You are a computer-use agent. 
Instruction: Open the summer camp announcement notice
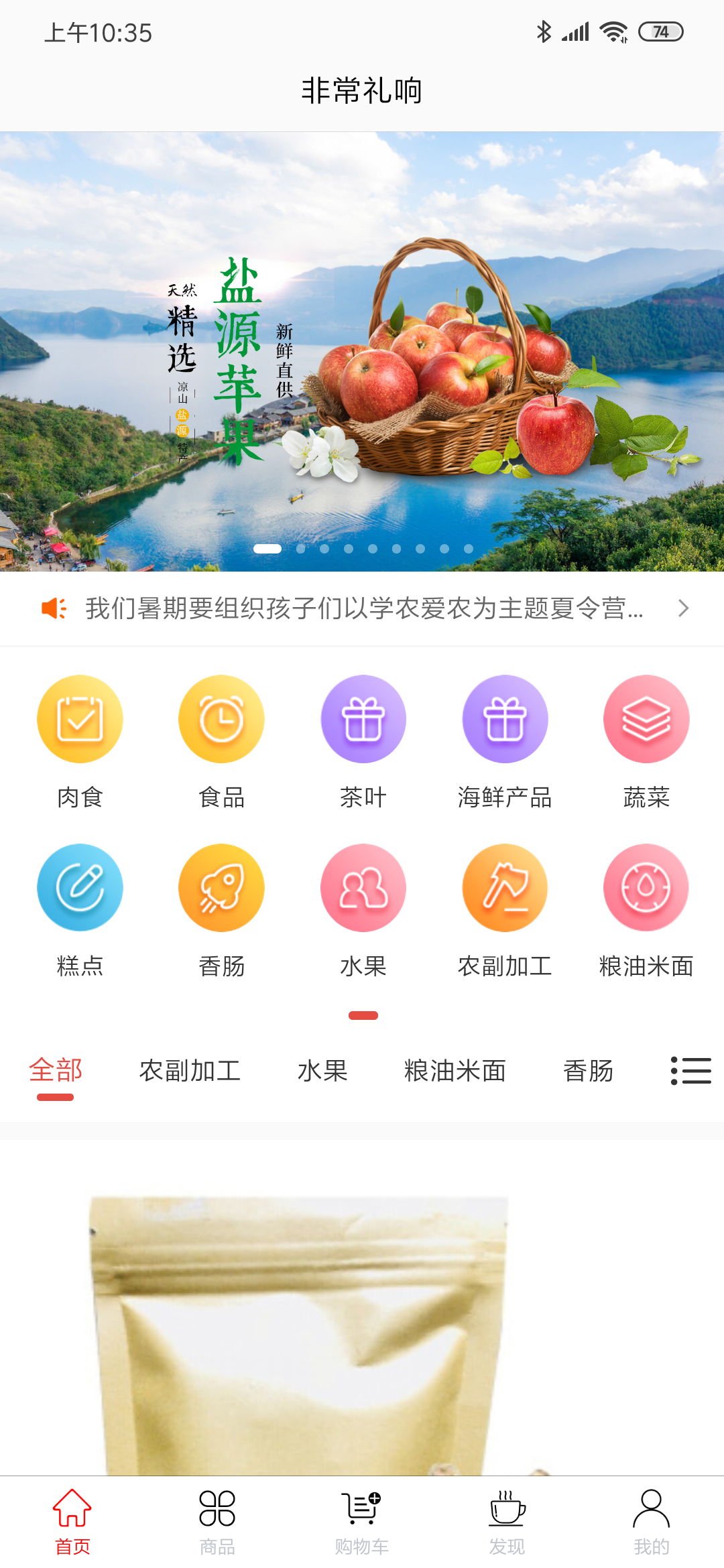click(365, 608)
